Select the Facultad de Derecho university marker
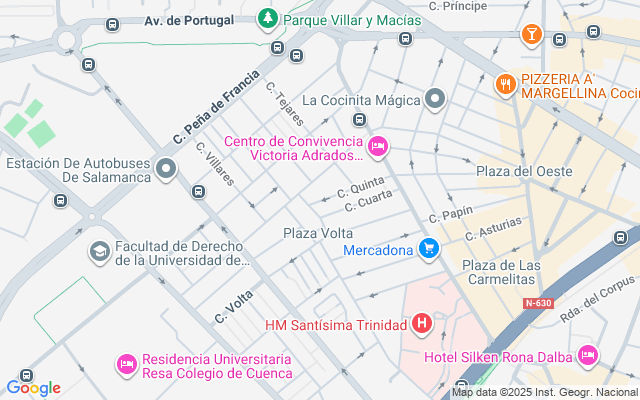Viewport: 640px width, 400px height. pyautogui.click(x=99, y=250)
